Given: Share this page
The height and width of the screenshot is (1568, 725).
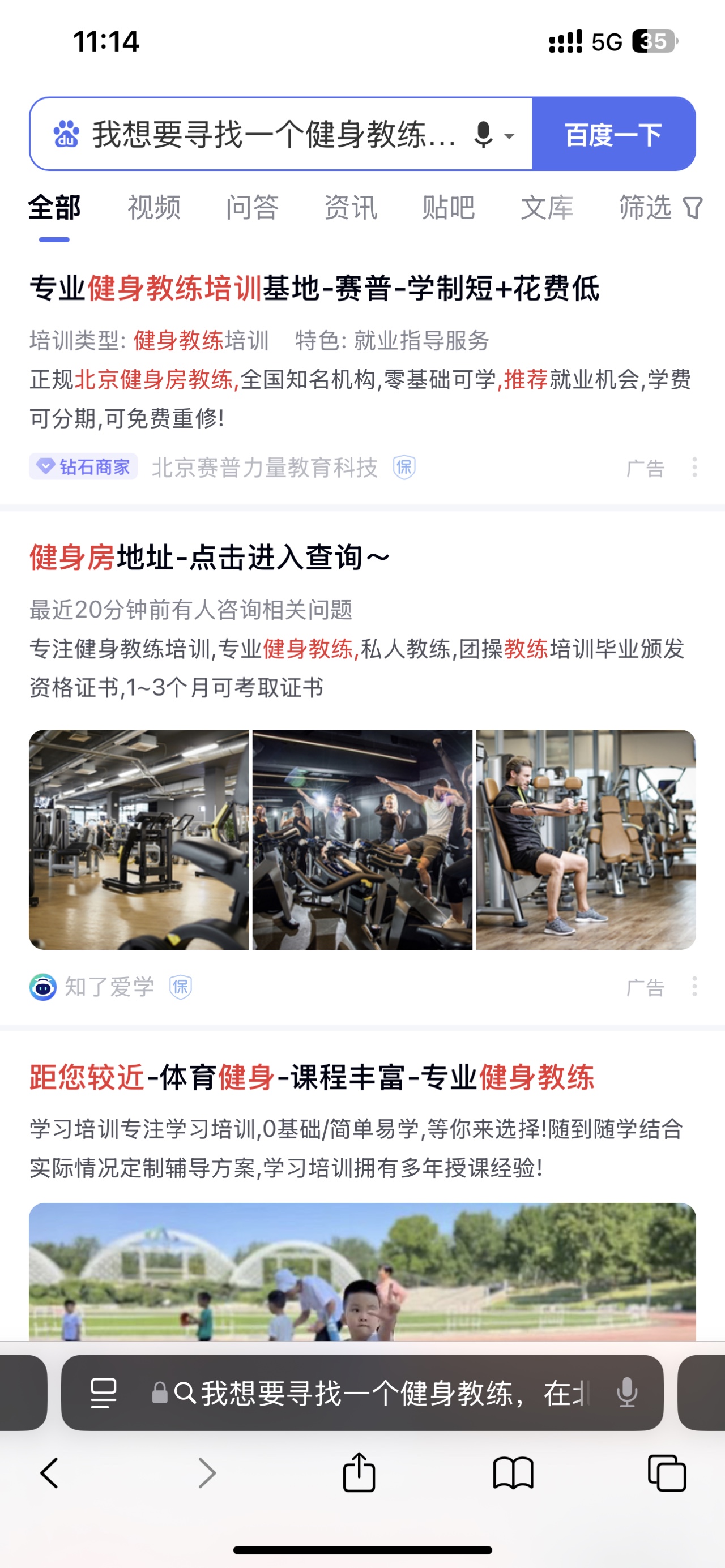Looking at the screenshot, I should pos(359,1473).
